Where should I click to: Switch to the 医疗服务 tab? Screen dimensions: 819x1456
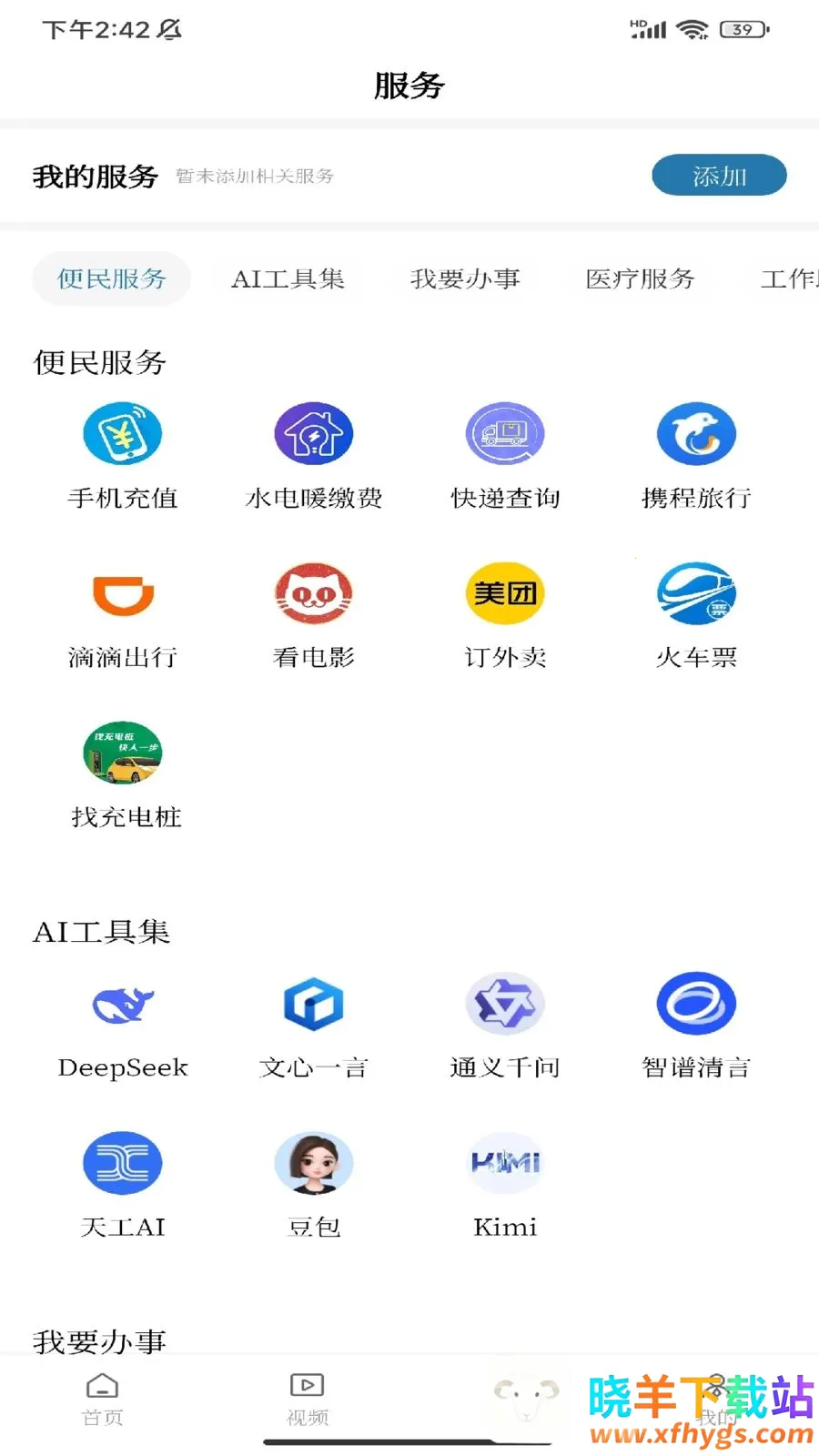pyautogui.click(x=640, y=278)
